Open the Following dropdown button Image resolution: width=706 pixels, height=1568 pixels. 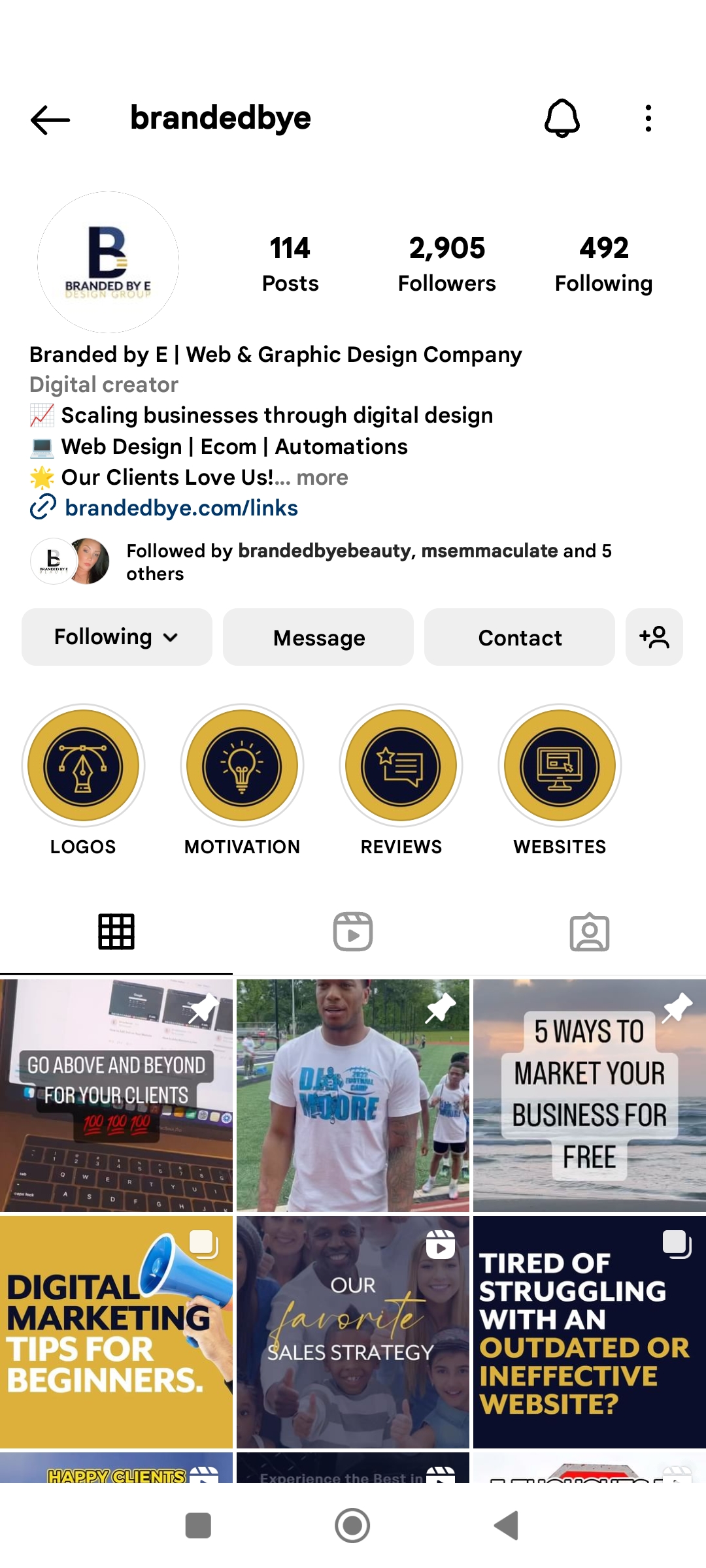(x=116, y=637)
